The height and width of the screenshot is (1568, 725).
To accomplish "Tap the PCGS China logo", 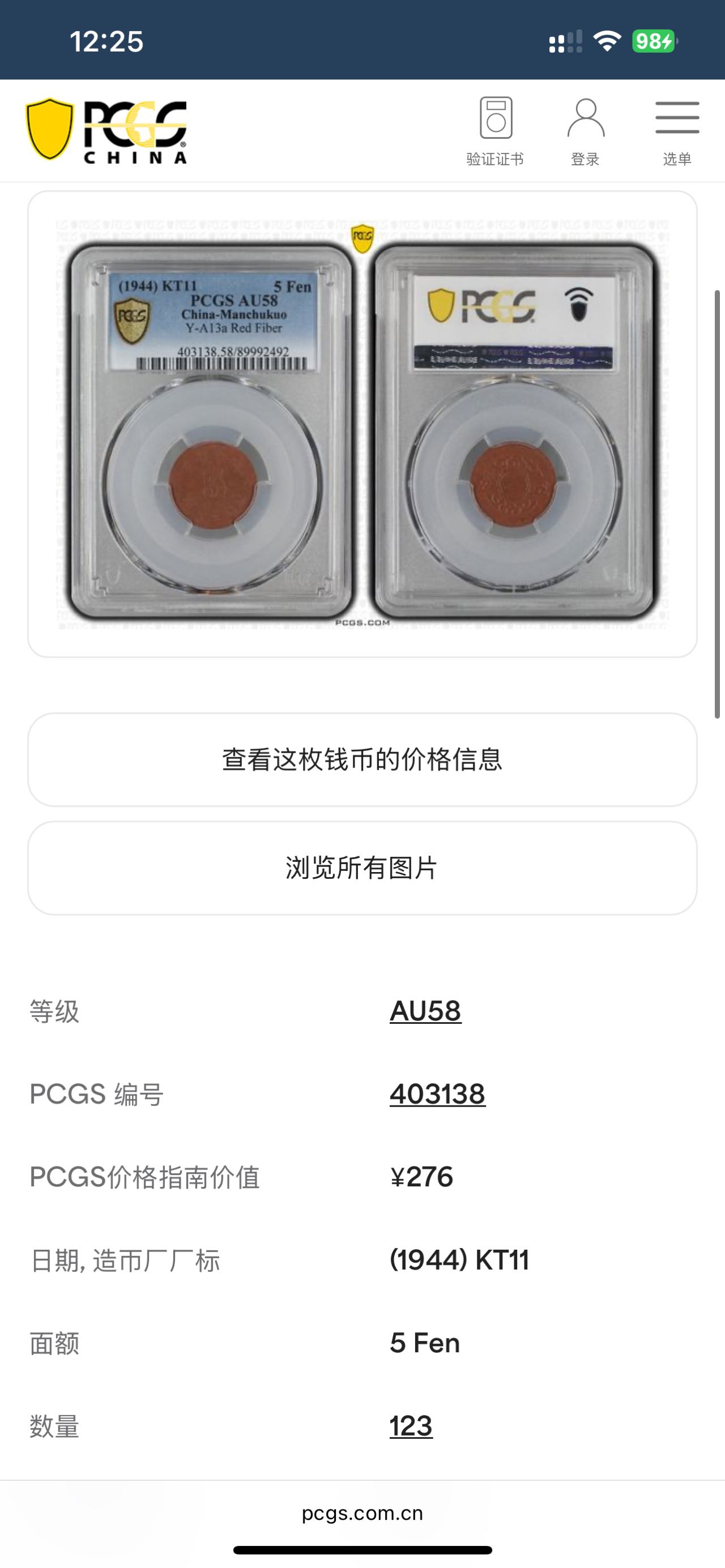I will coord(106,131).
